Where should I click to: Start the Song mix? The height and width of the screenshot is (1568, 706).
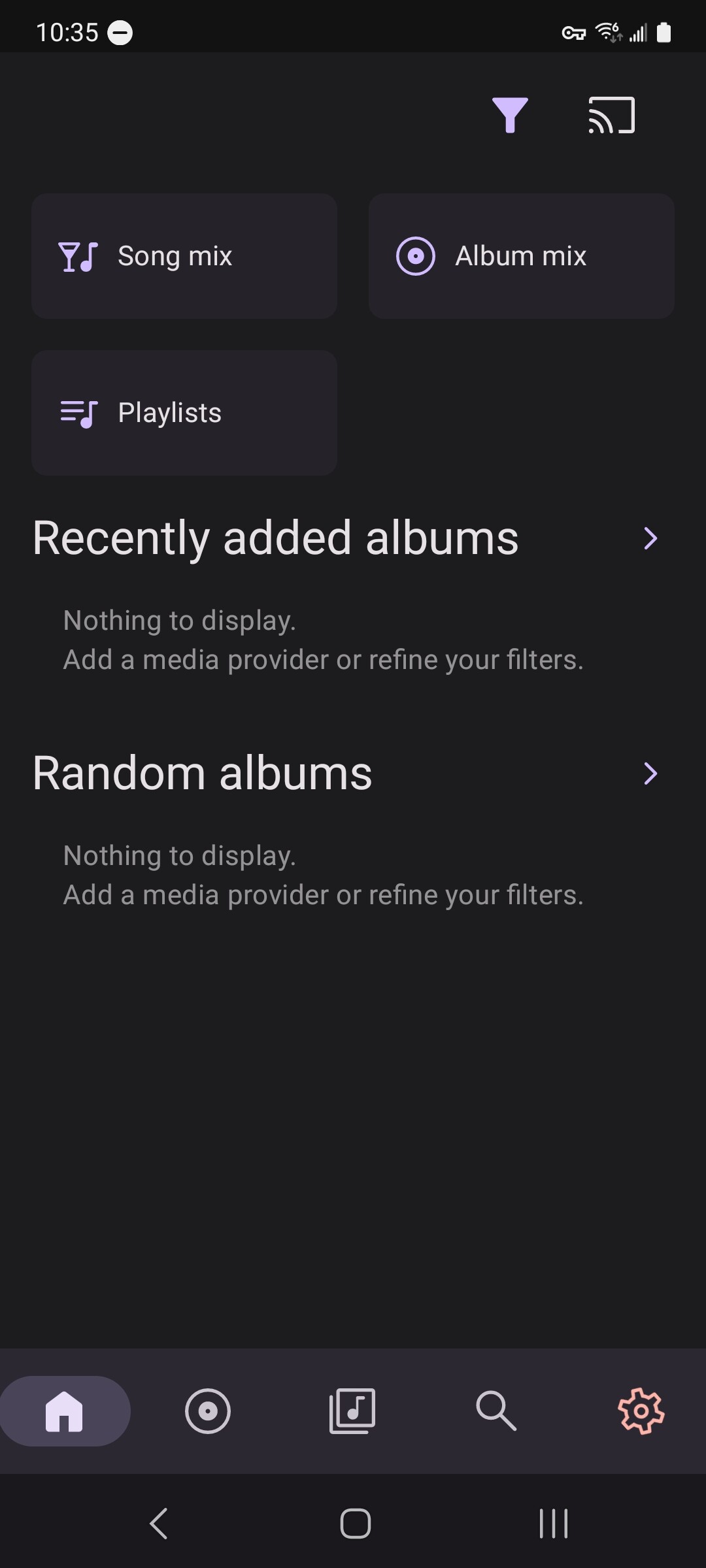pyautogui.click(x=184, y=256)
